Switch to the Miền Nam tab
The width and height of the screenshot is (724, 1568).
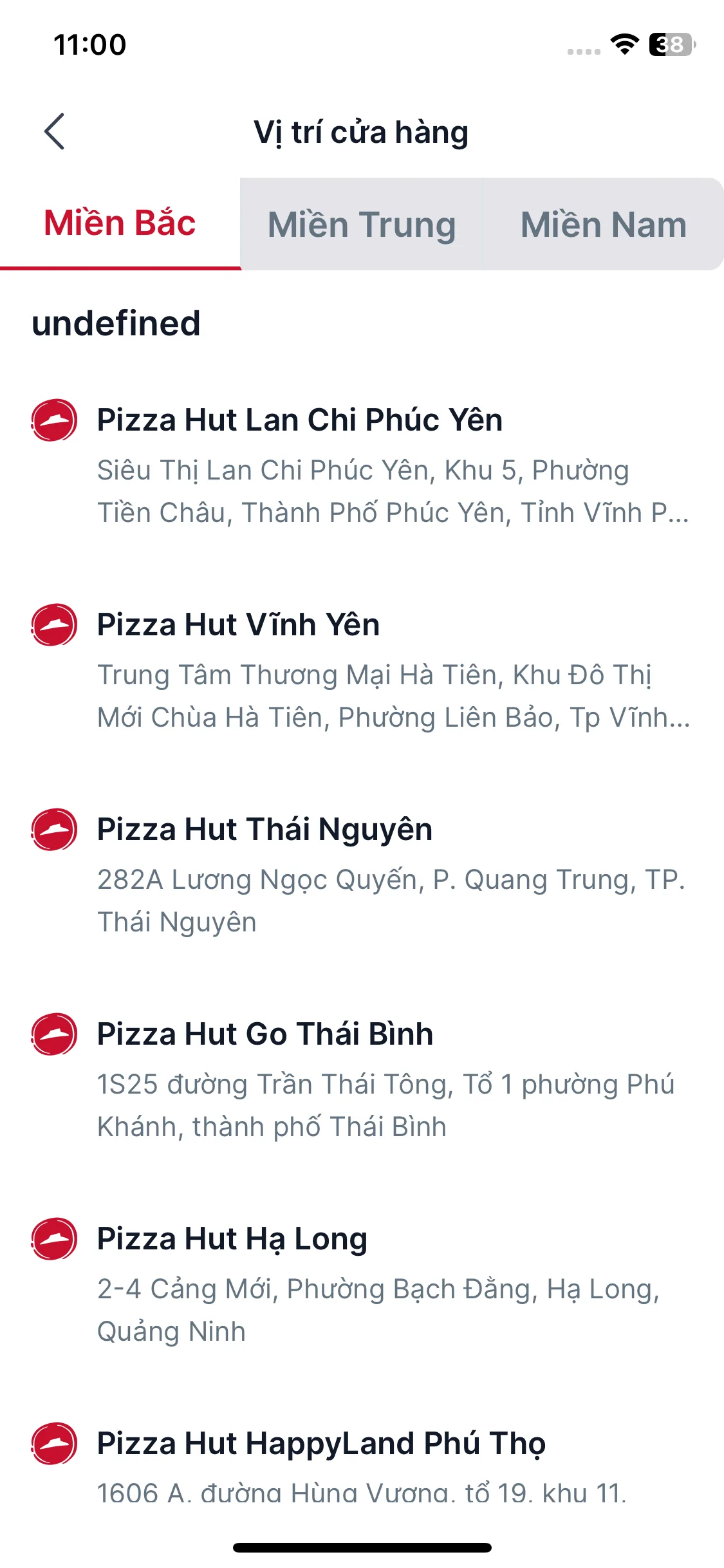(603, 225)
